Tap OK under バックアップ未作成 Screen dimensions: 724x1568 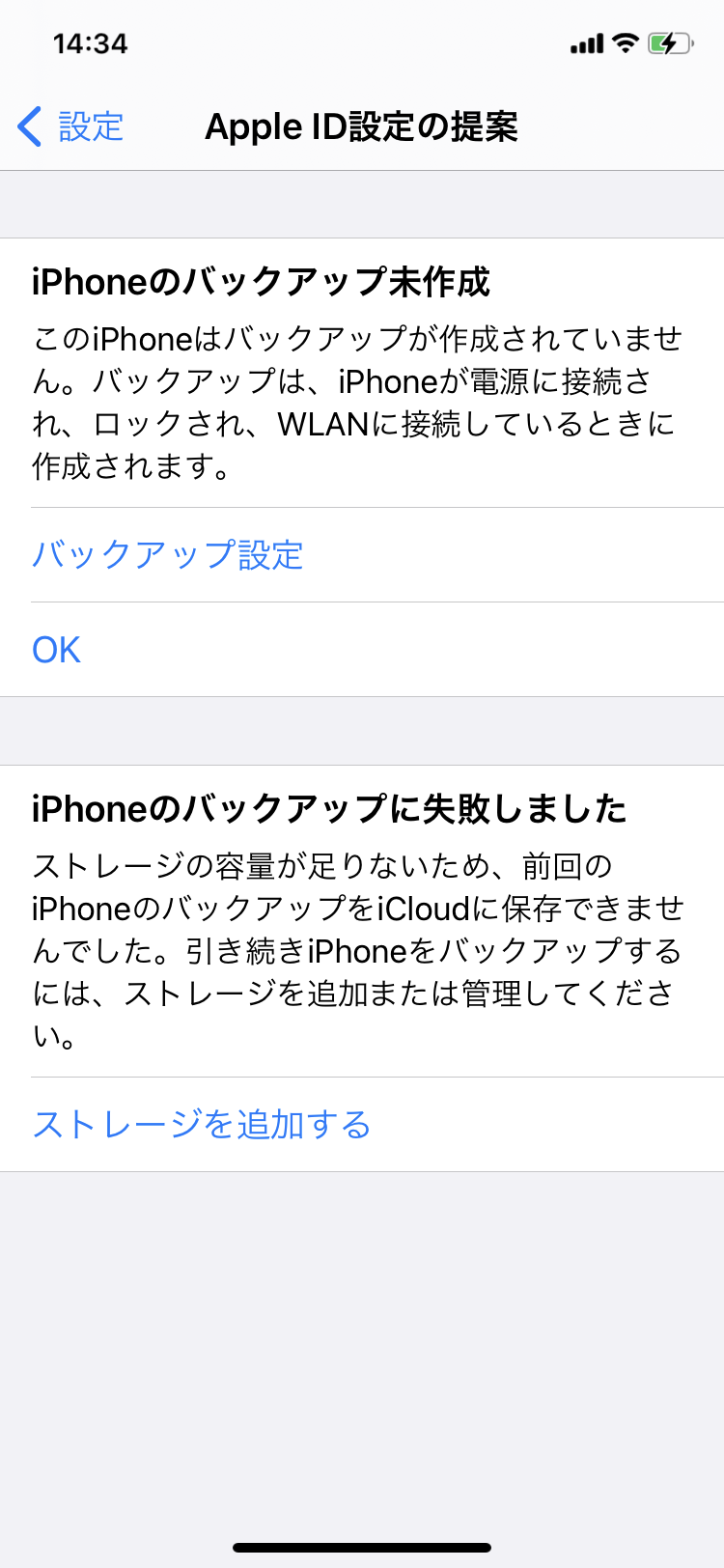tap(57, 650)
